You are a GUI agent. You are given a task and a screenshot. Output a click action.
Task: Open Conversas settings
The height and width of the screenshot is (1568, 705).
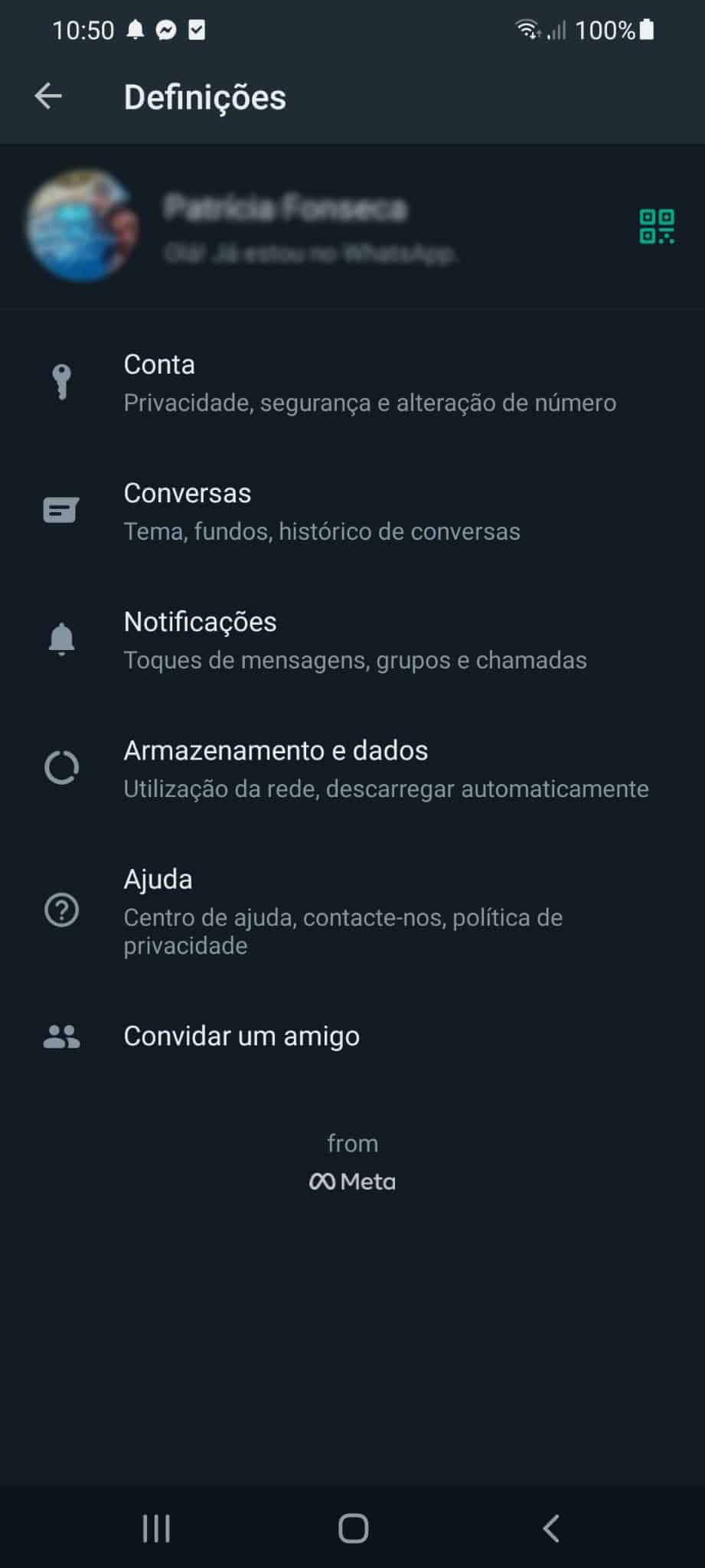[x=352, y=511]
